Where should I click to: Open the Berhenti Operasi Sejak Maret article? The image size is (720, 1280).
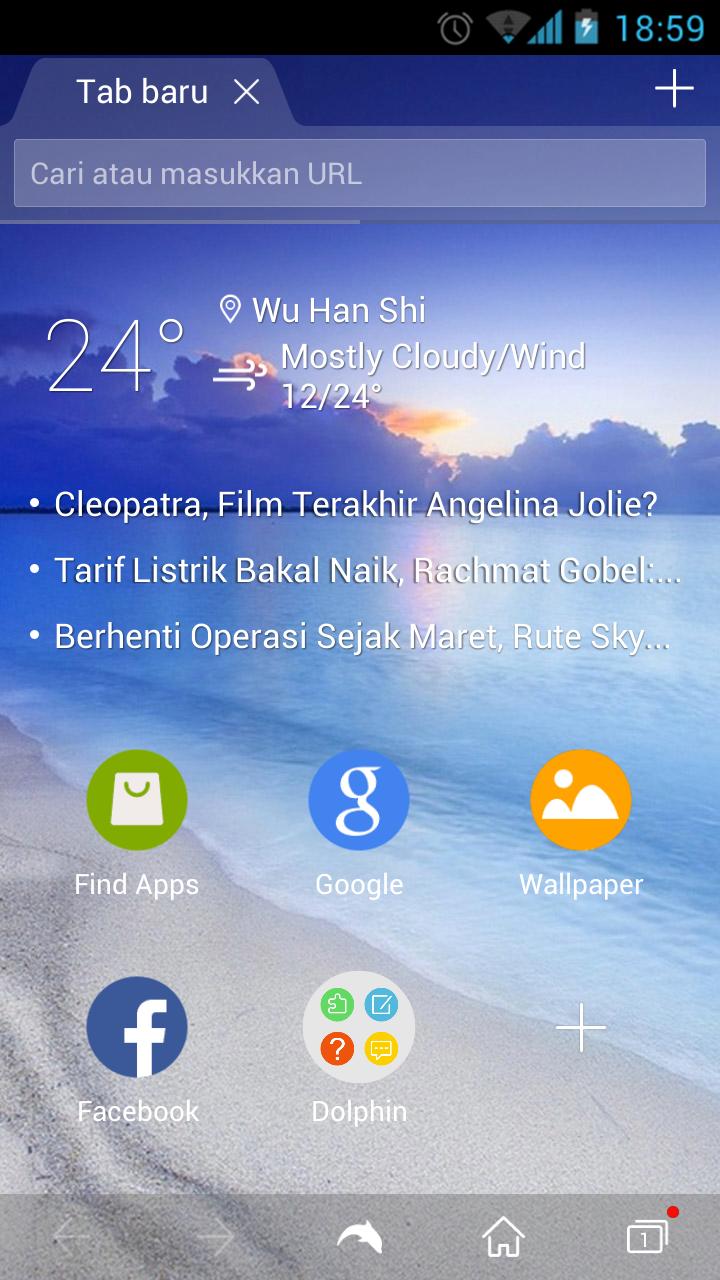(x=360, y=637)
